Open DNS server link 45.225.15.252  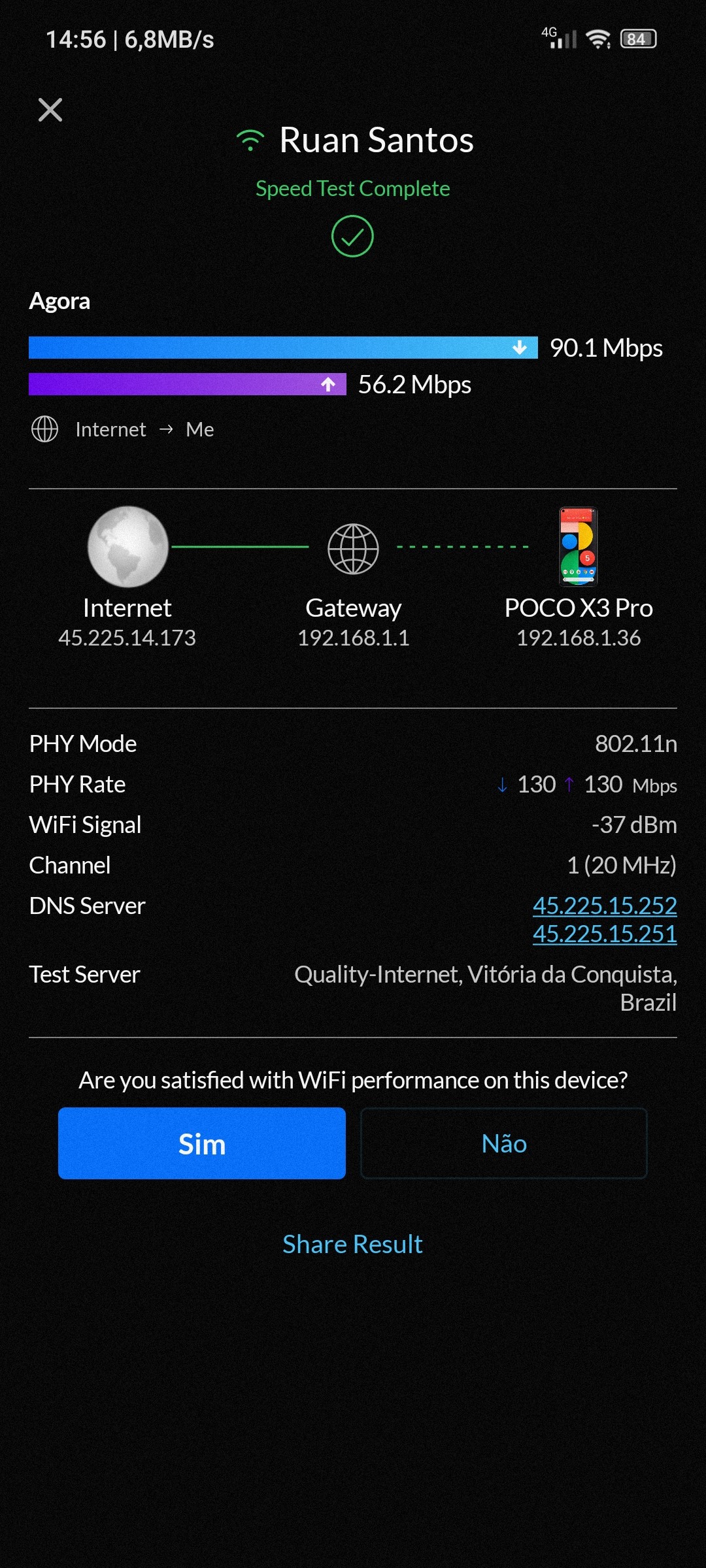pos(604,906)
